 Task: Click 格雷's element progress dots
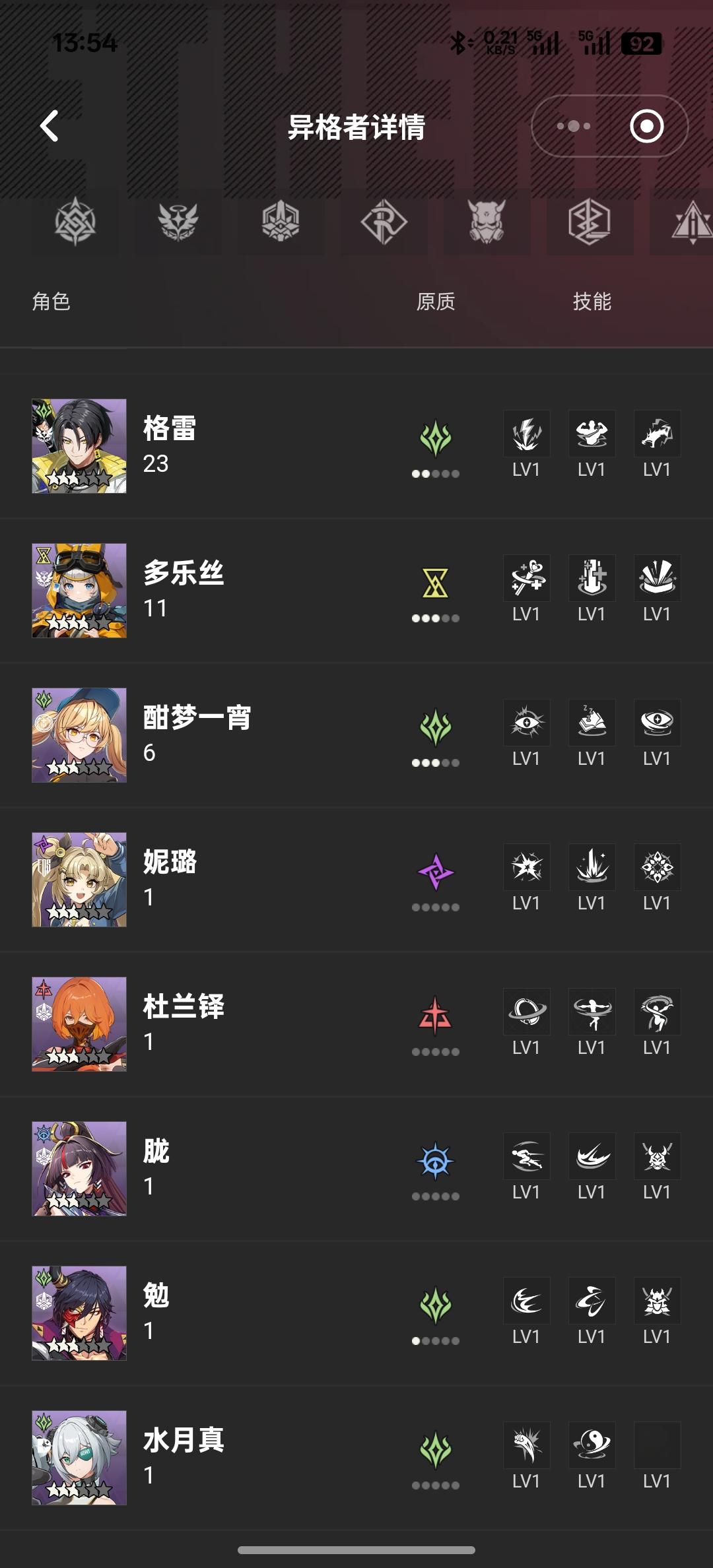pos(436,473)
